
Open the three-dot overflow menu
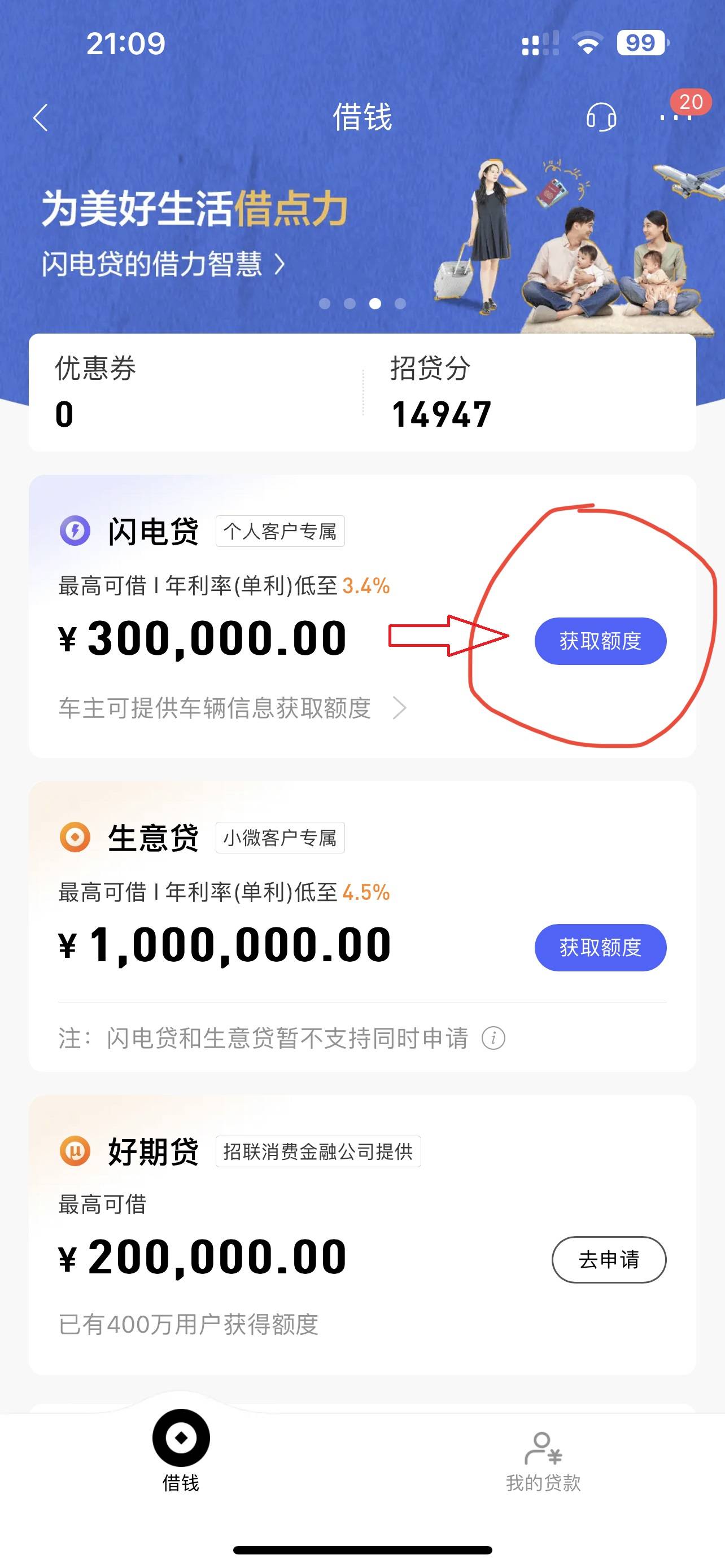(676, 117)
